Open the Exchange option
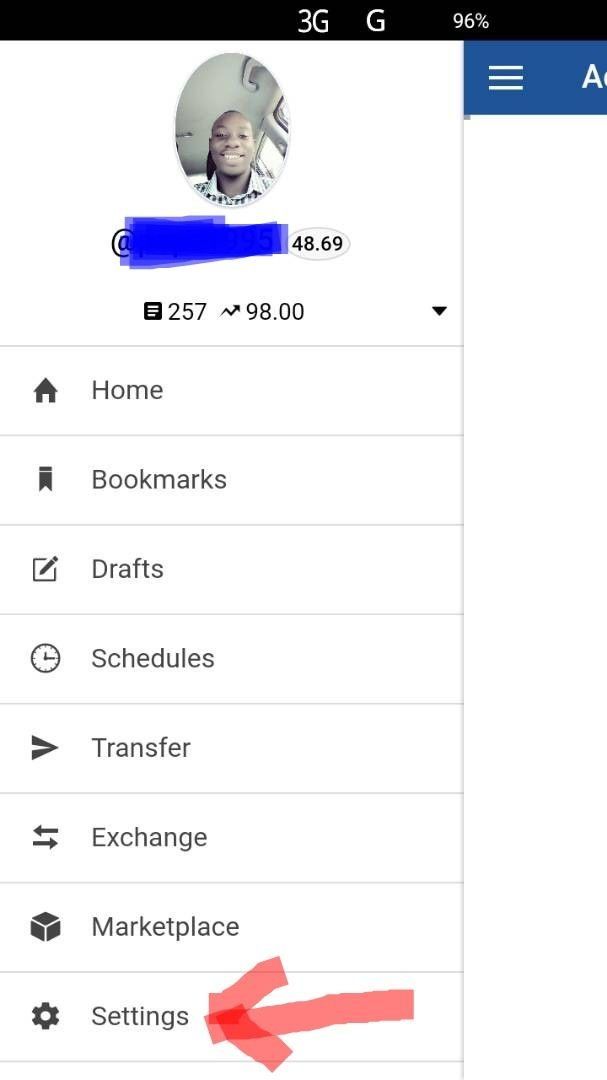This screenshot has width=607, height=1080. 232,838
